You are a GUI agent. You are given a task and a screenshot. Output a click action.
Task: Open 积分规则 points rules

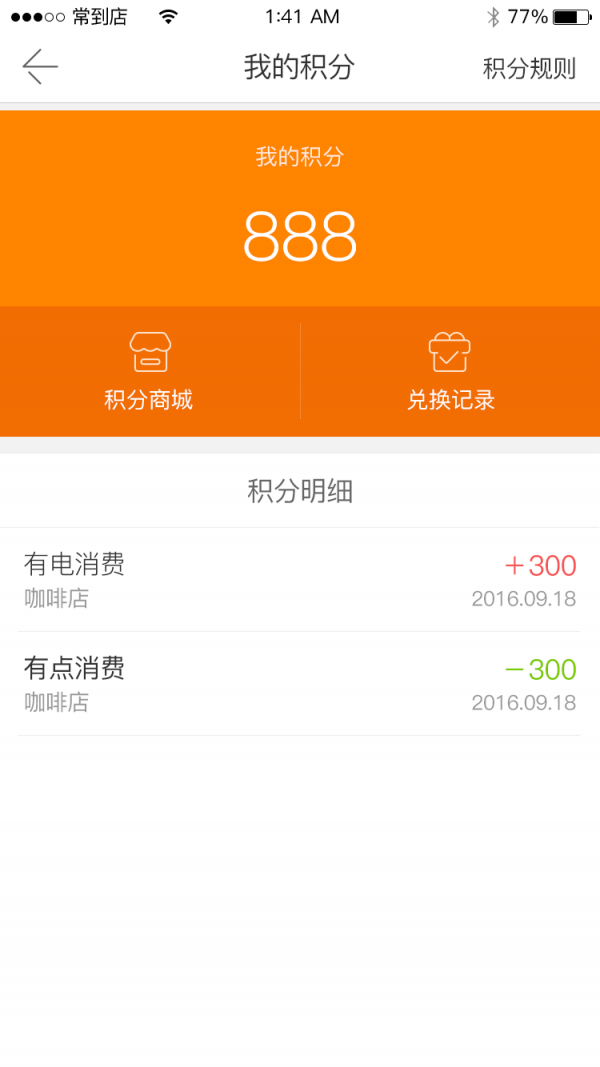pos(529,68)
